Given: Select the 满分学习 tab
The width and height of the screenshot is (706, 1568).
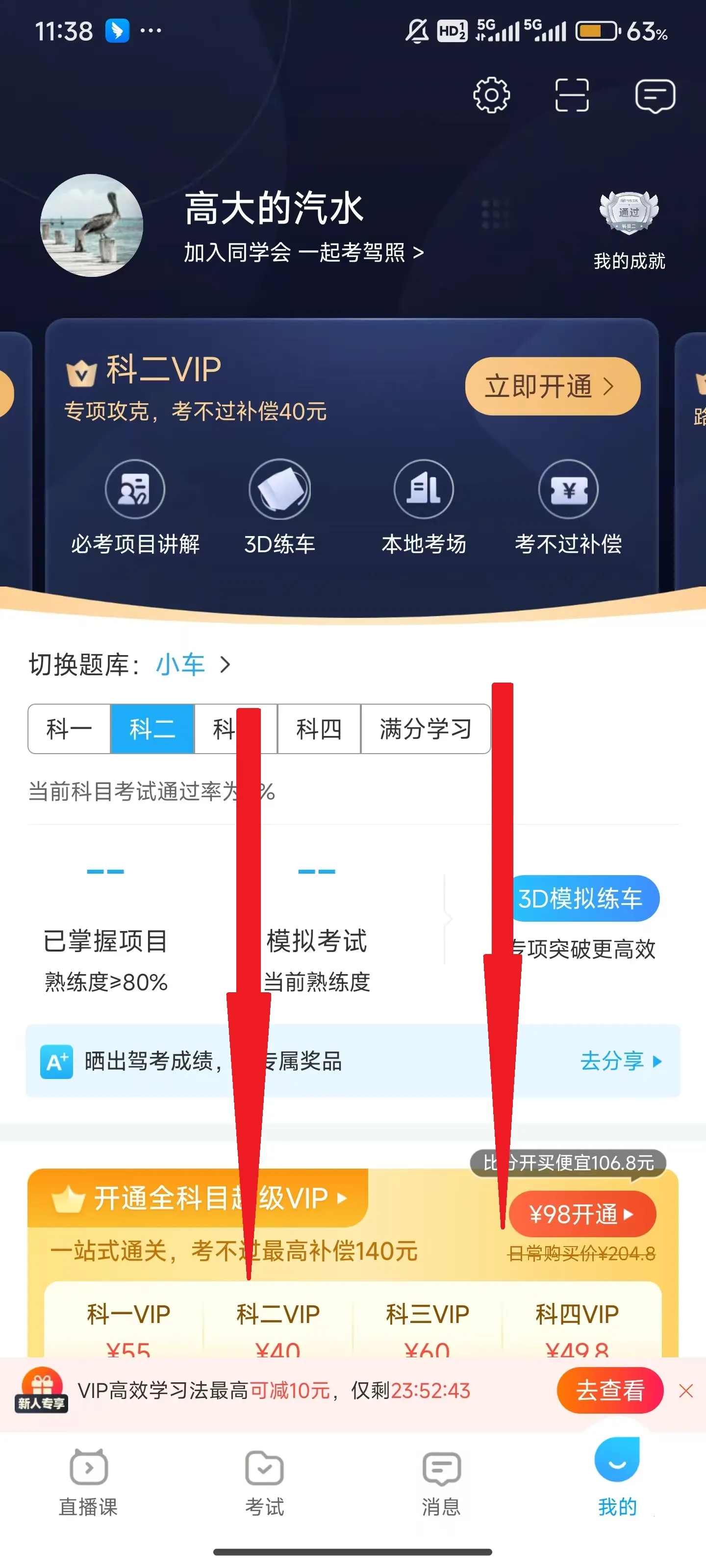Looking at the screenshot, I should coord(425,729).
